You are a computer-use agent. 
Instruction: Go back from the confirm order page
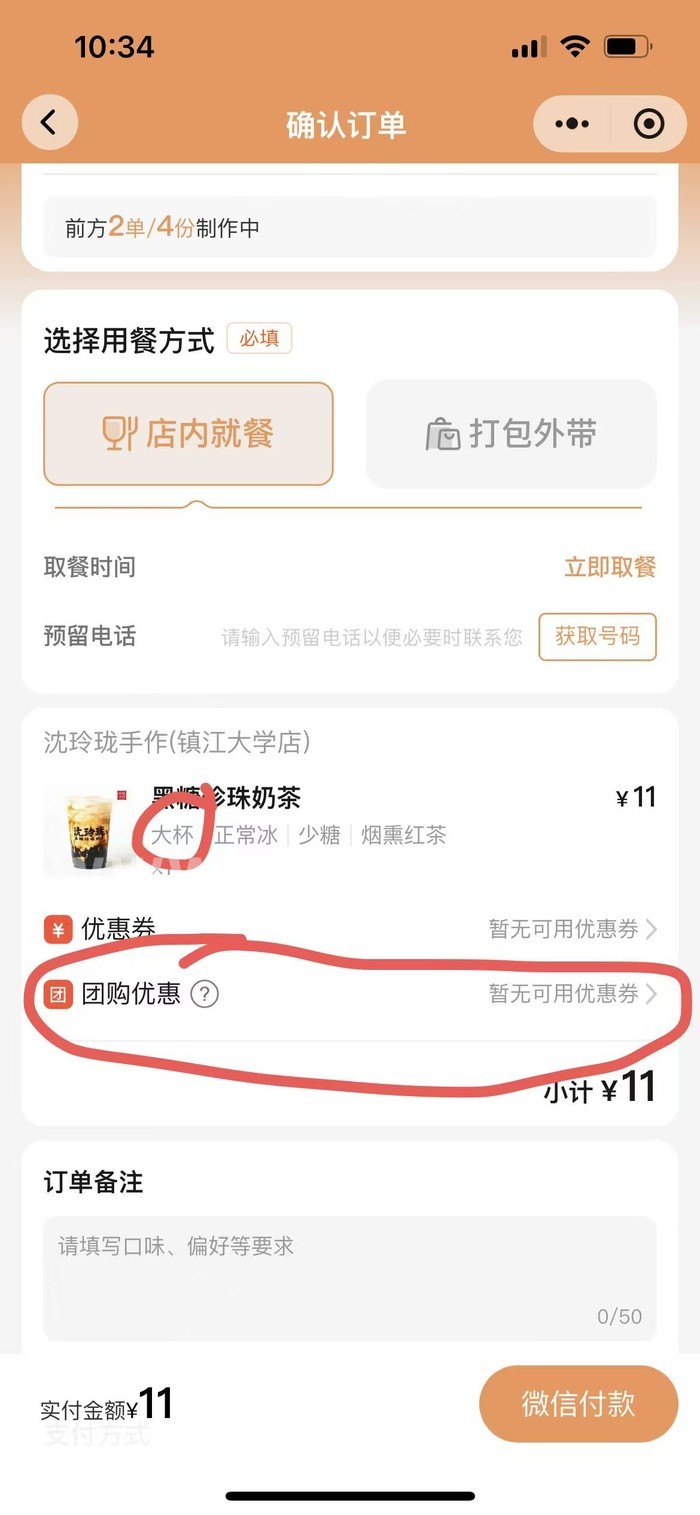click(x=48, y=123)
